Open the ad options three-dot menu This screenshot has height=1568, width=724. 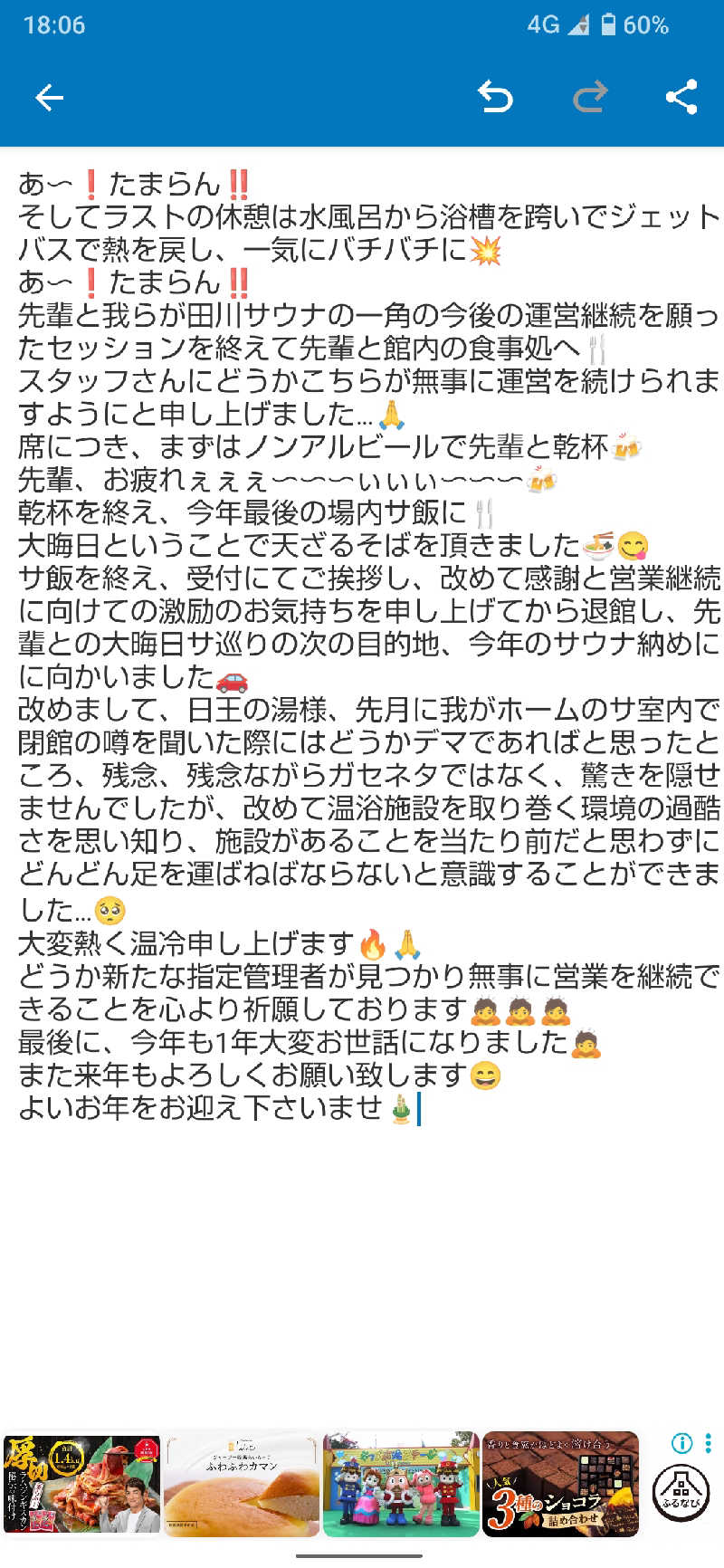point(708,1443)
